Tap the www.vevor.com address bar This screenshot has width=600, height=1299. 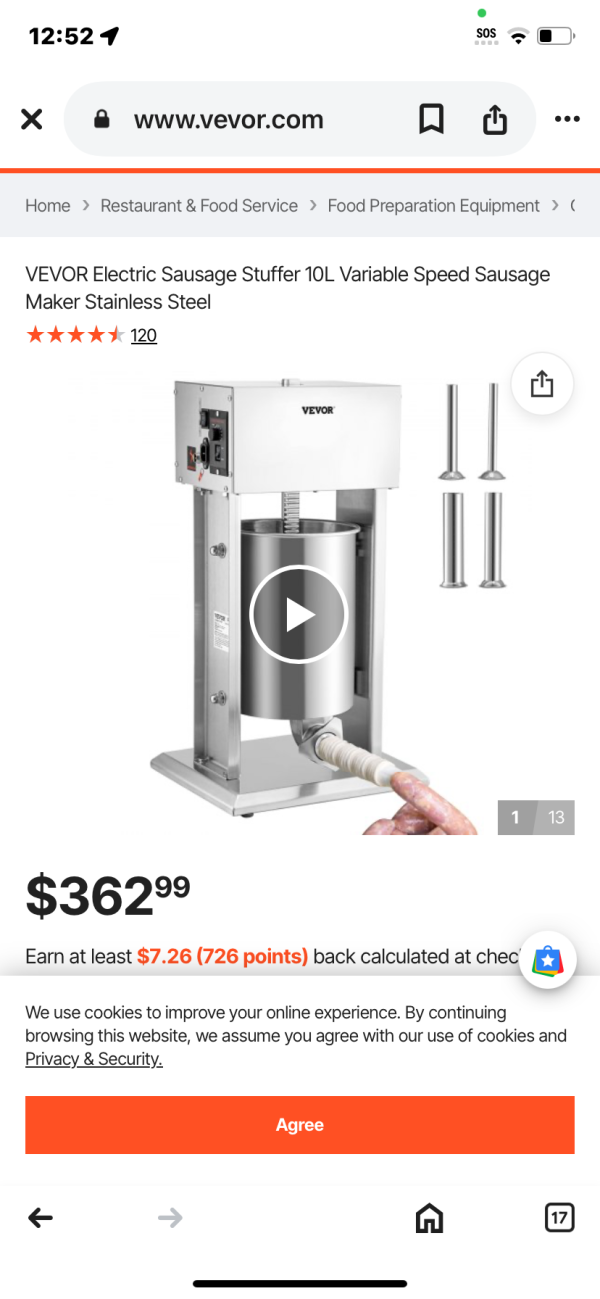[228, 120]
